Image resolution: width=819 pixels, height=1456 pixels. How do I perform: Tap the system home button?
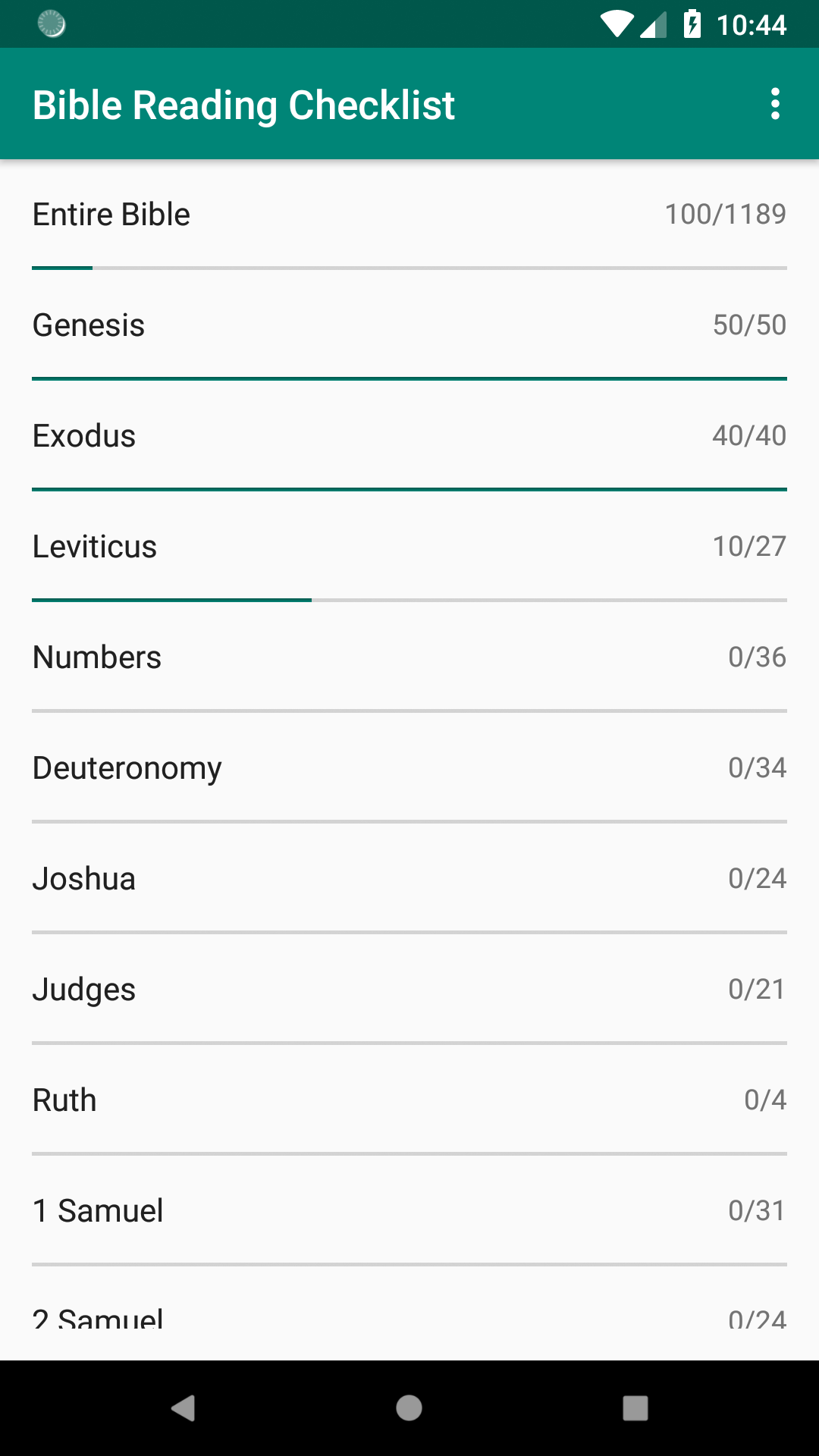point(409,1408)
